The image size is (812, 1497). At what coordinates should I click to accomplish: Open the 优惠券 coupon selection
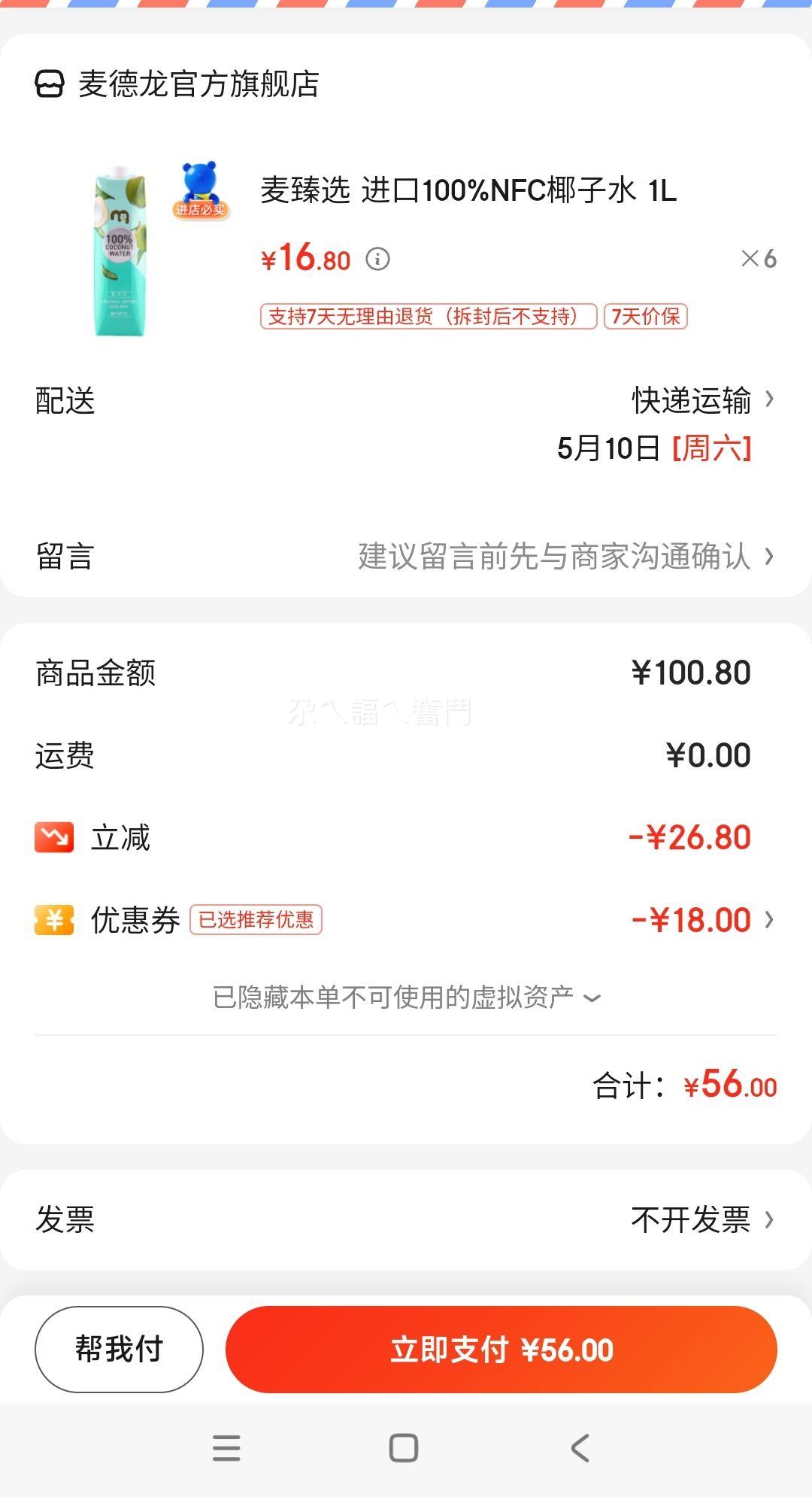pos(406,920)
